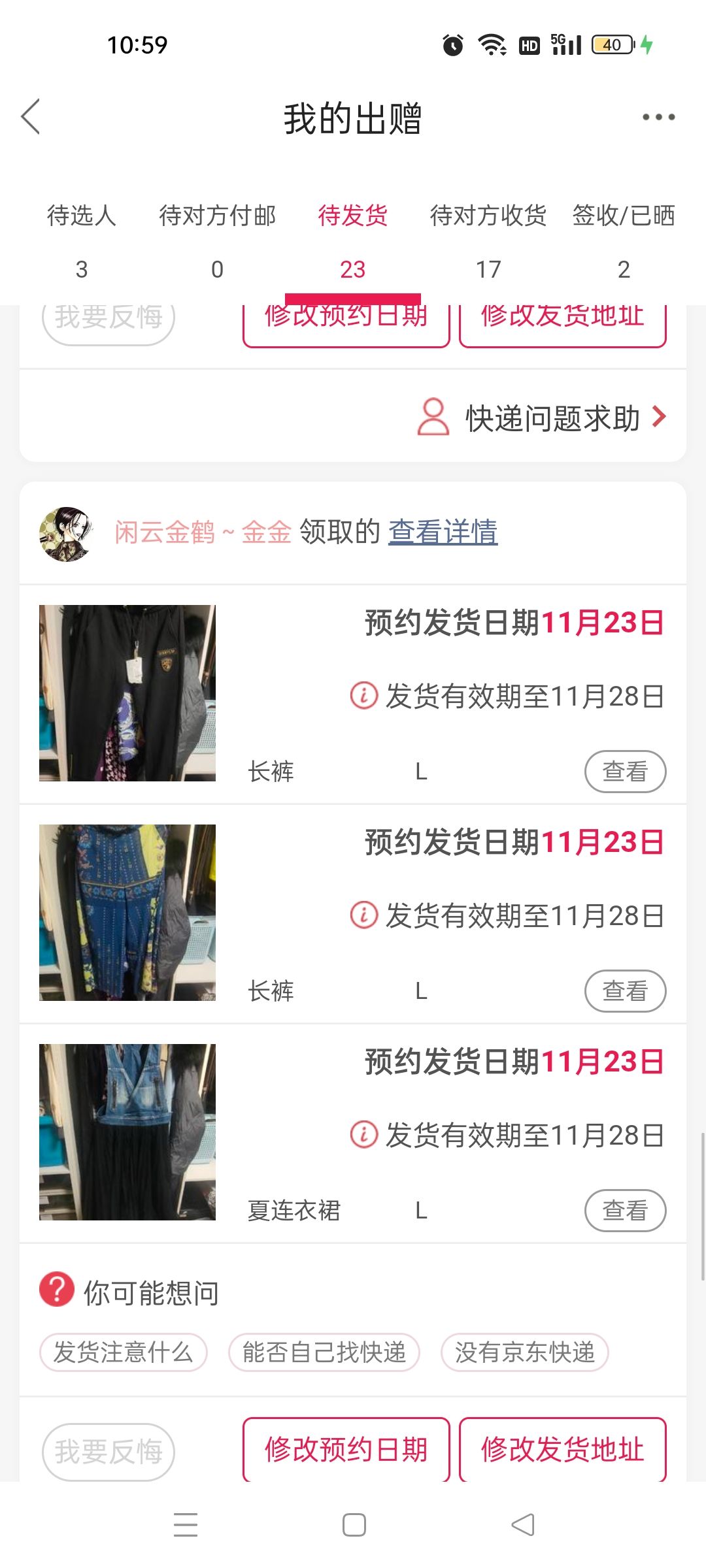
Task: Tap the bottom 修改发货地址 button
Action: point(563,1450)
